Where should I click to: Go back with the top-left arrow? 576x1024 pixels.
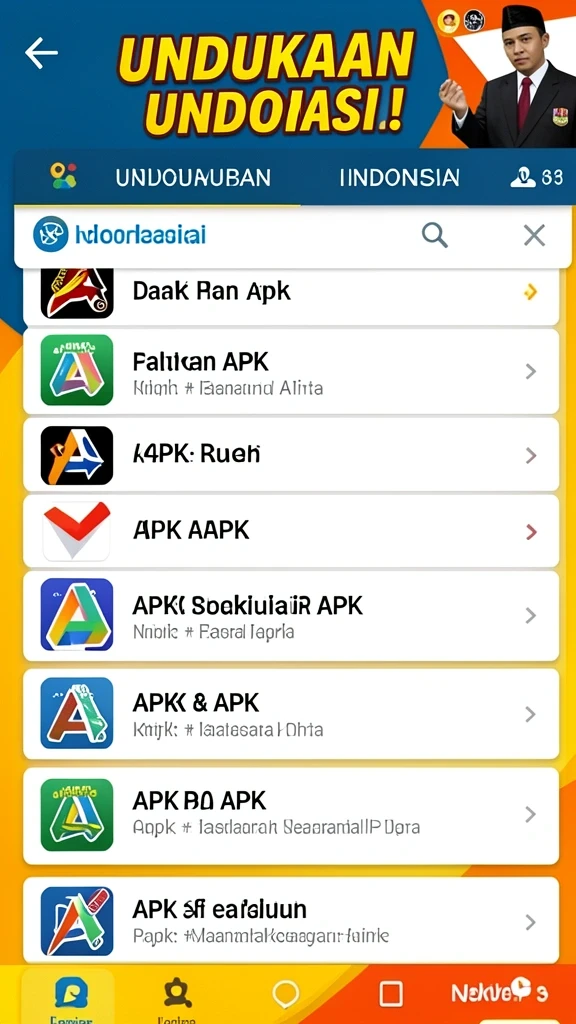pyautogui.click(x=41, y=53)
